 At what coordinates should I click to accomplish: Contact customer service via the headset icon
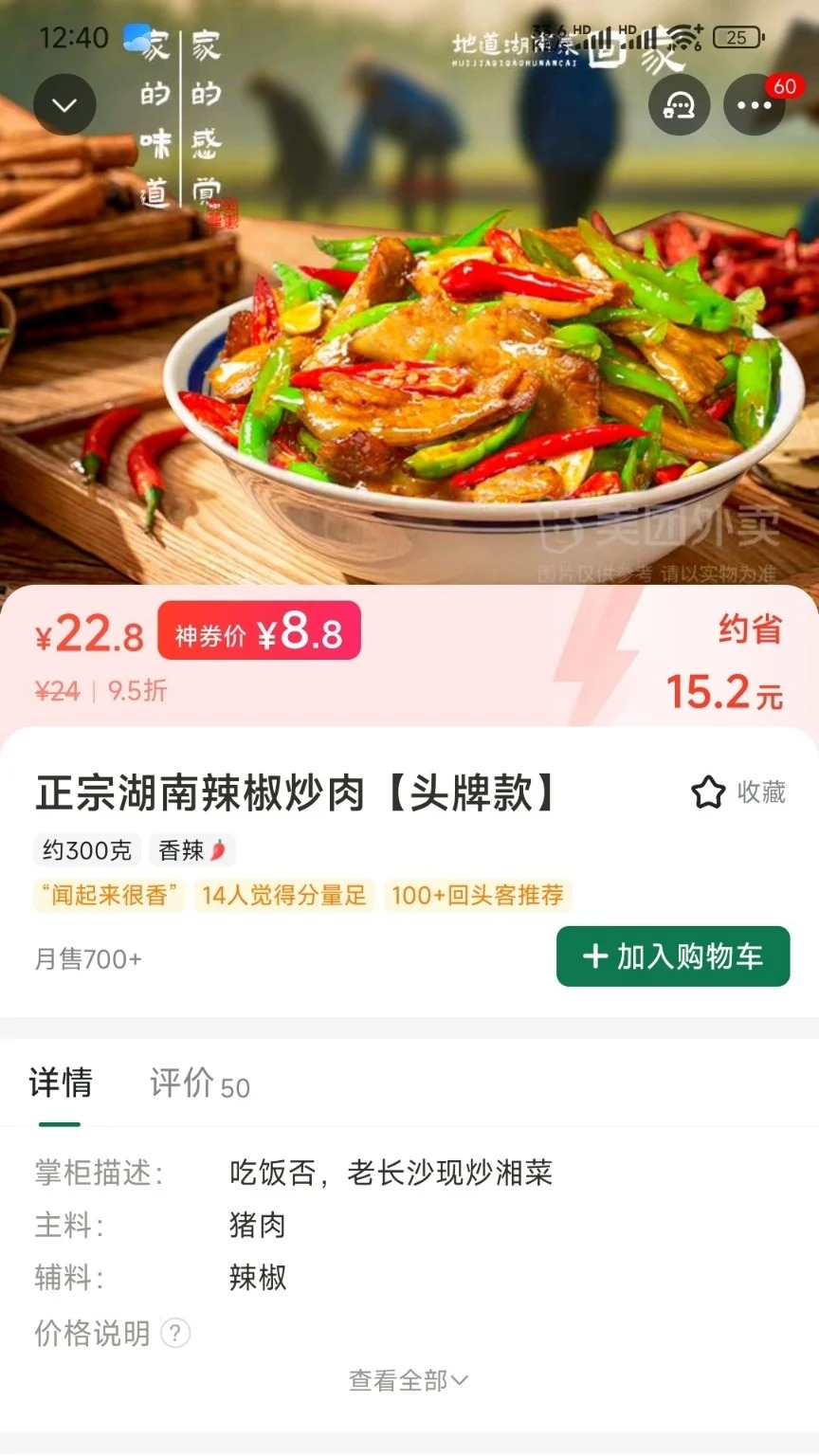tap(679, 104)
